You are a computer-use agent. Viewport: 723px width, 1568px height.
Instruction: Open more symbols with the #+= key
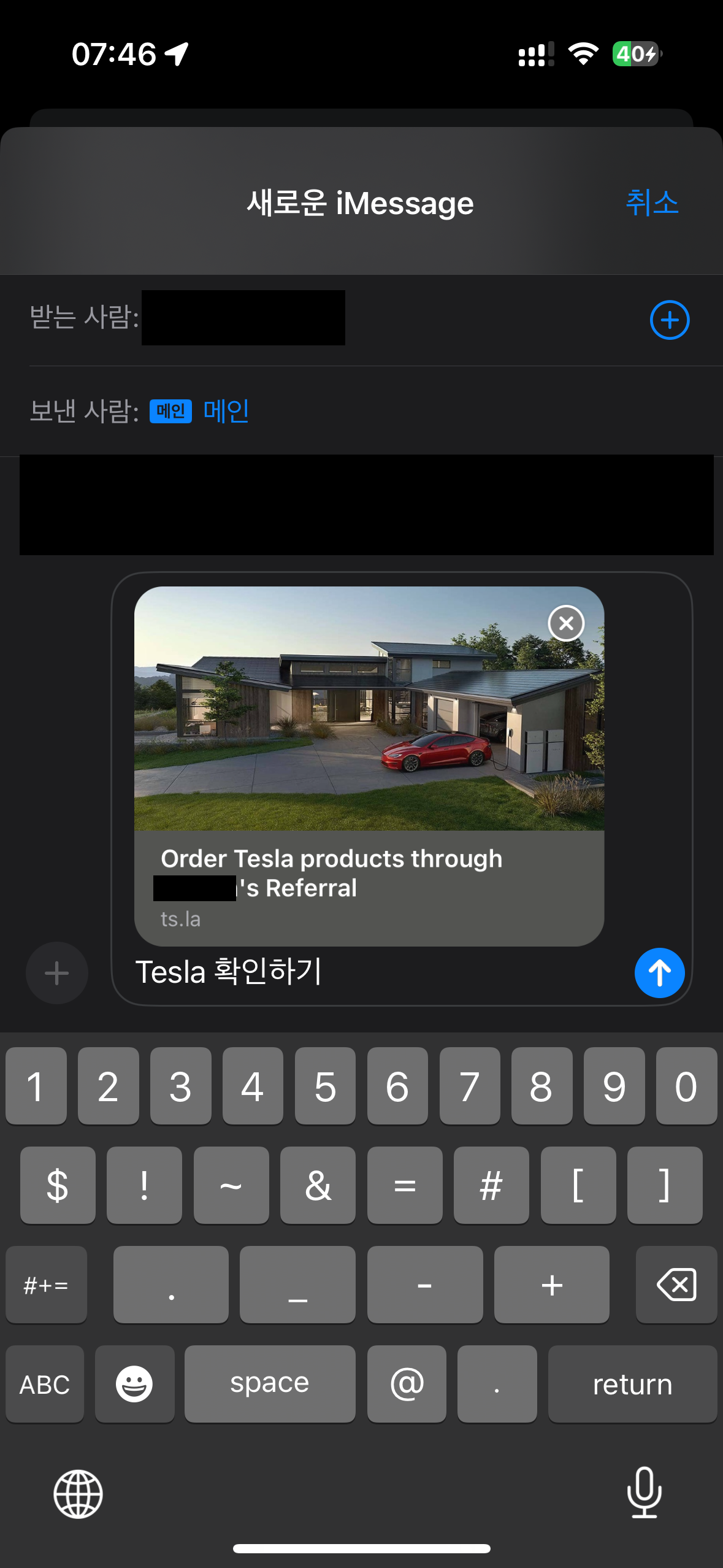pyautogui.click(x=46, y=1285)
